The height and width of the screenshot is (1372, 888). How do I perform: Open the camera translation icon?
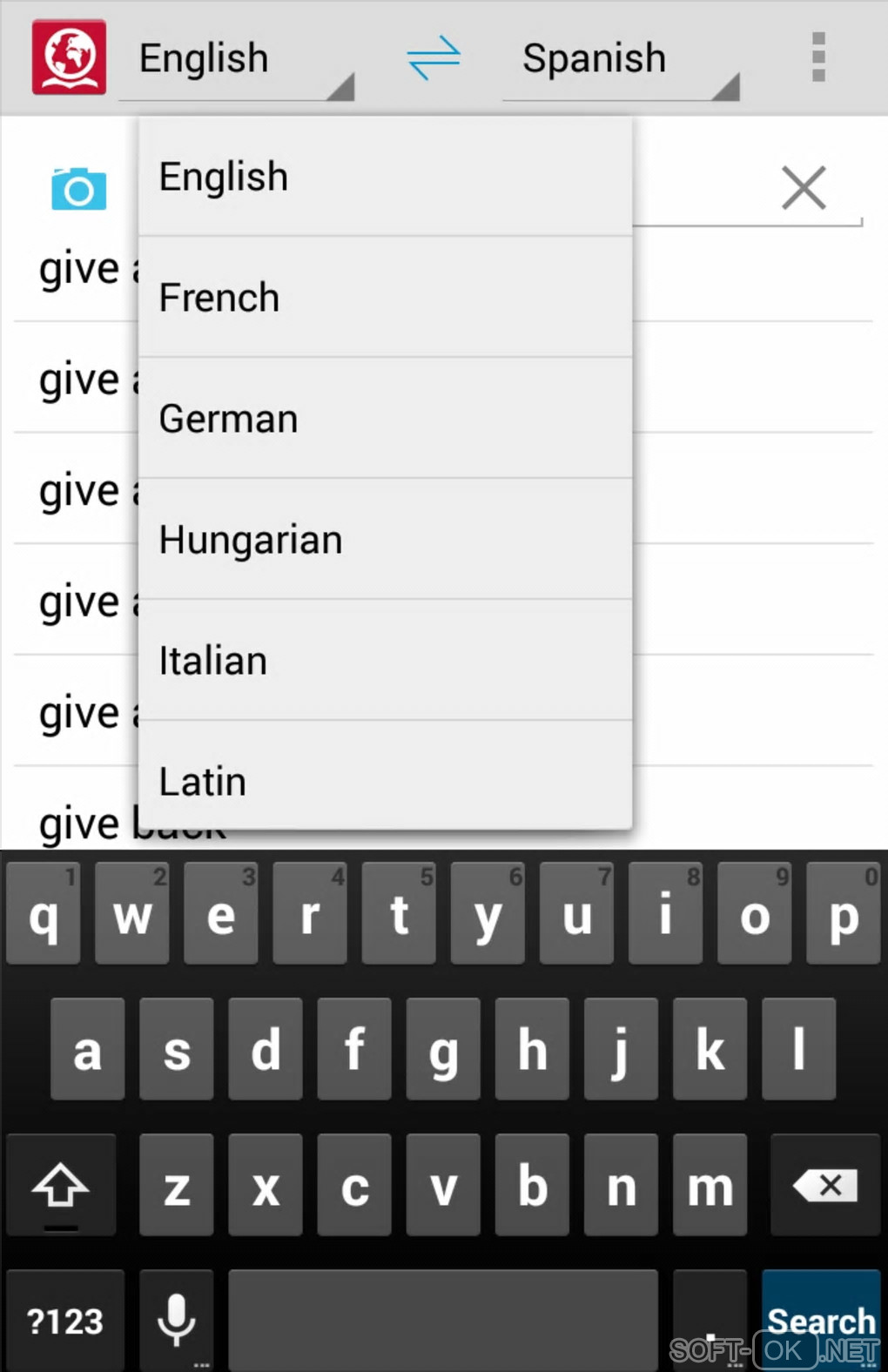coord(78,189)
